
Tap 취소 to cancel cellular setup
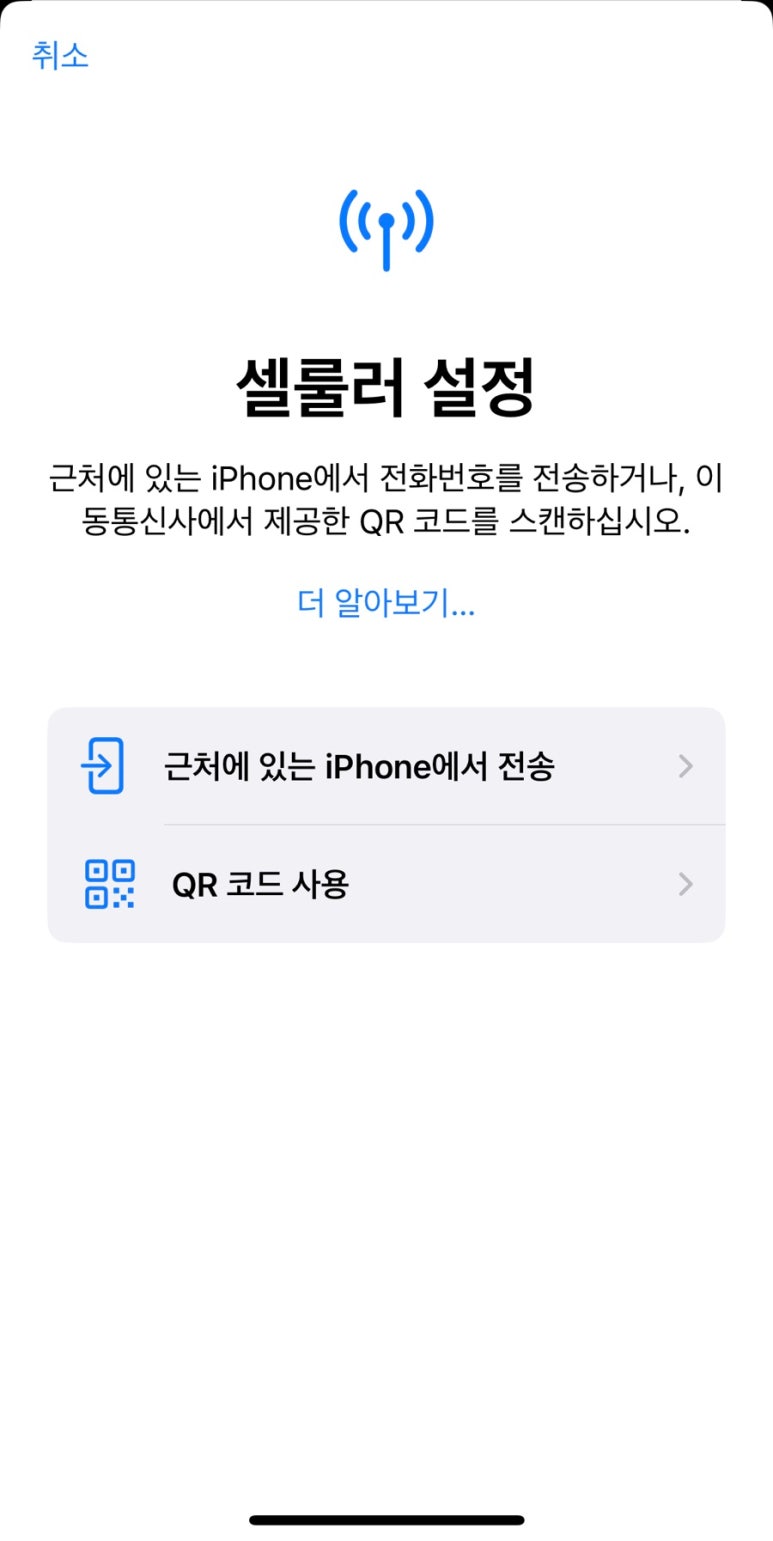click(x=60, y=55)
